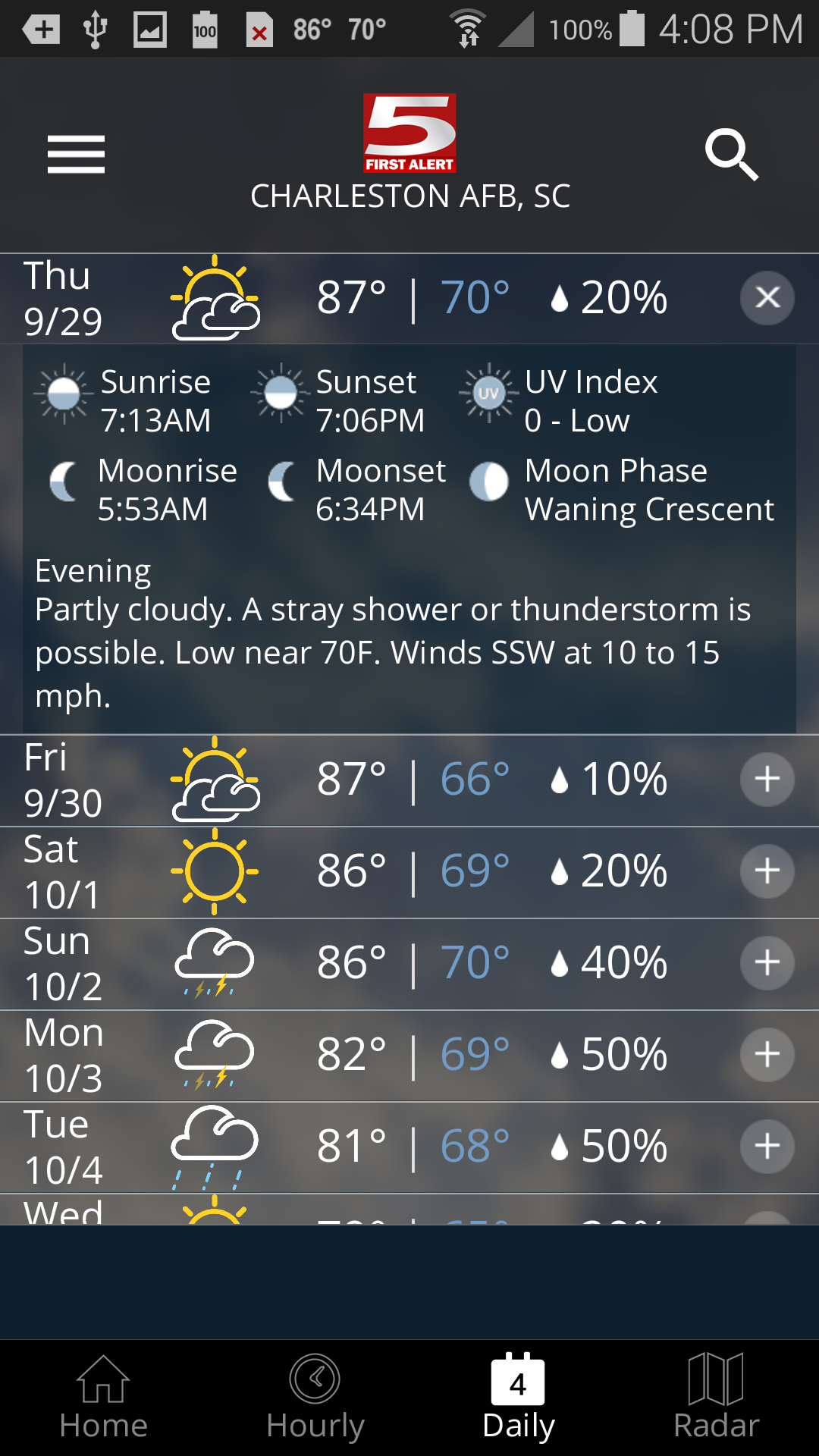Expand Friday 9/30 forecast details

point(767,779)
